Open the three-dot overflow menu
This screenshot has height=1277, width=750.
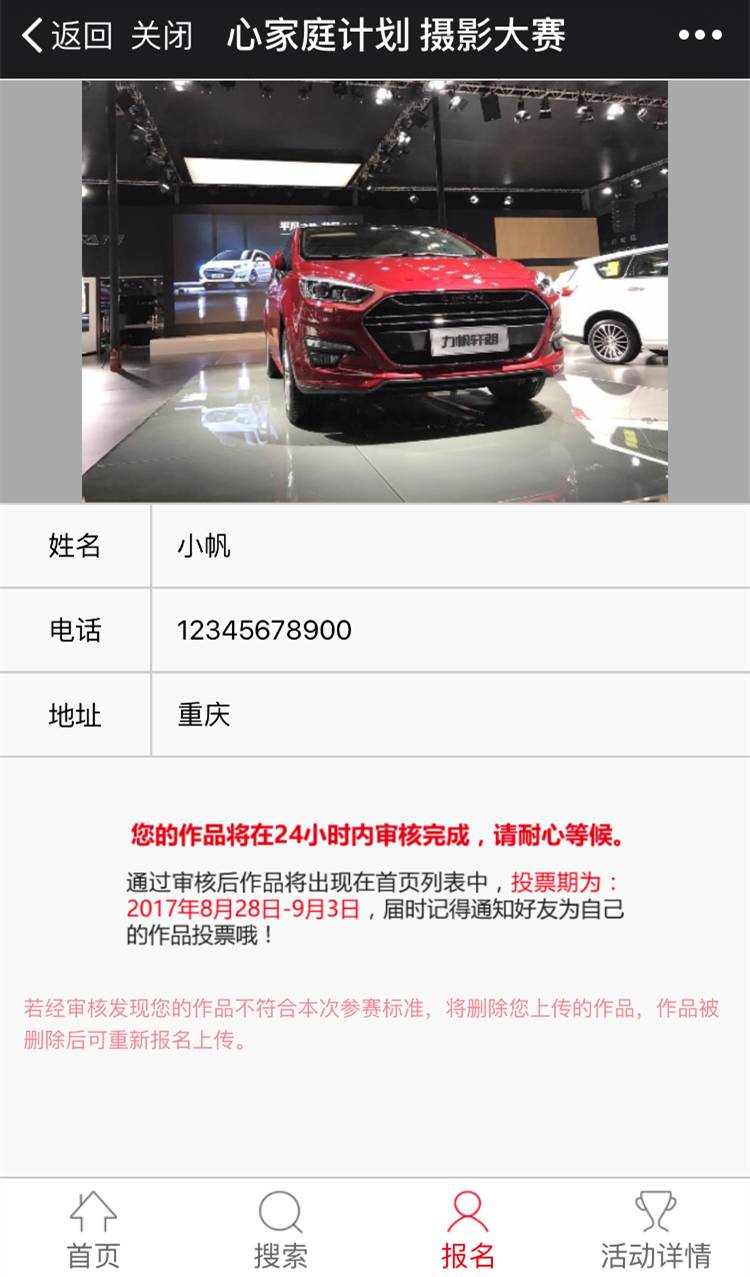pos(700,36)
